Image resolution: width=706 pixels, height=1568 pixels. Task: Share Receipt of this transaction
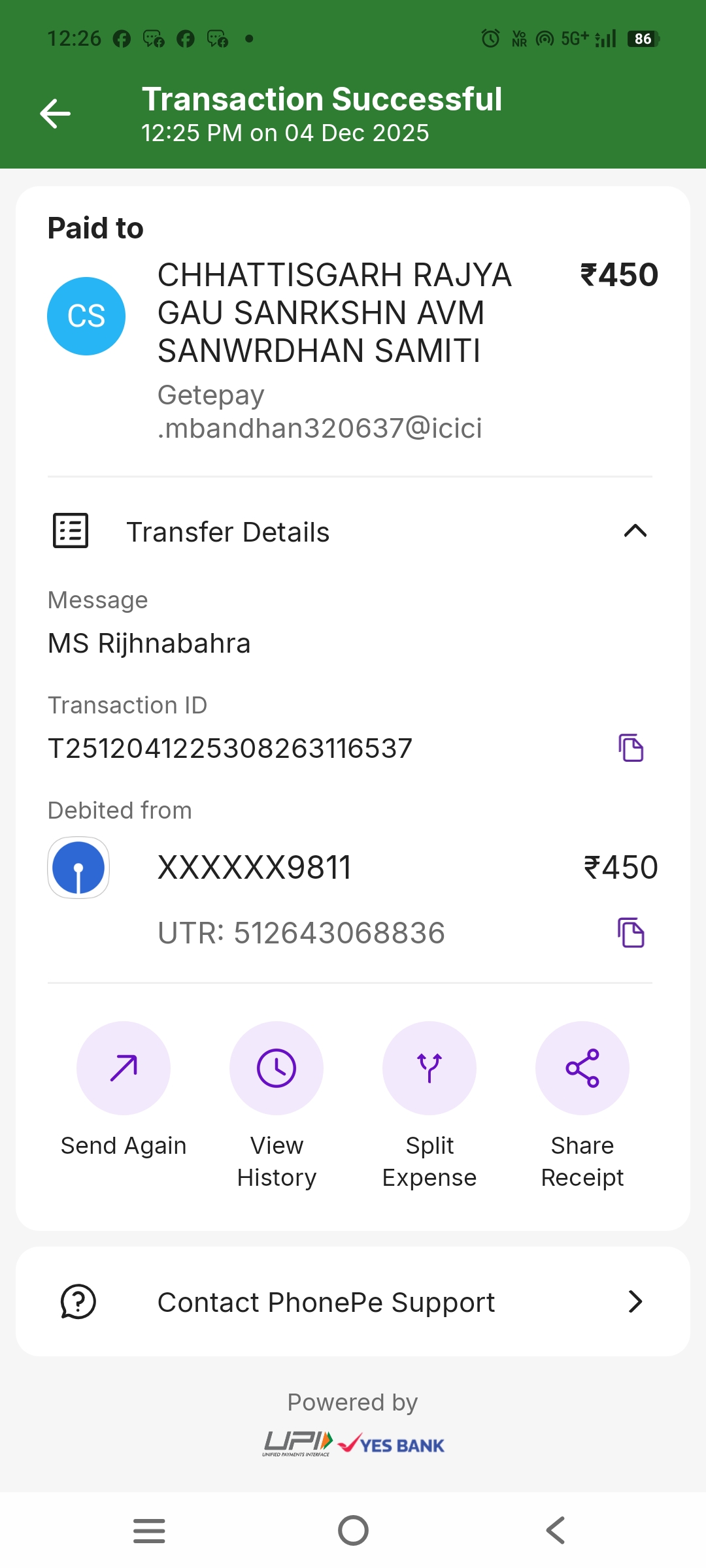(x=582, y=1068)
